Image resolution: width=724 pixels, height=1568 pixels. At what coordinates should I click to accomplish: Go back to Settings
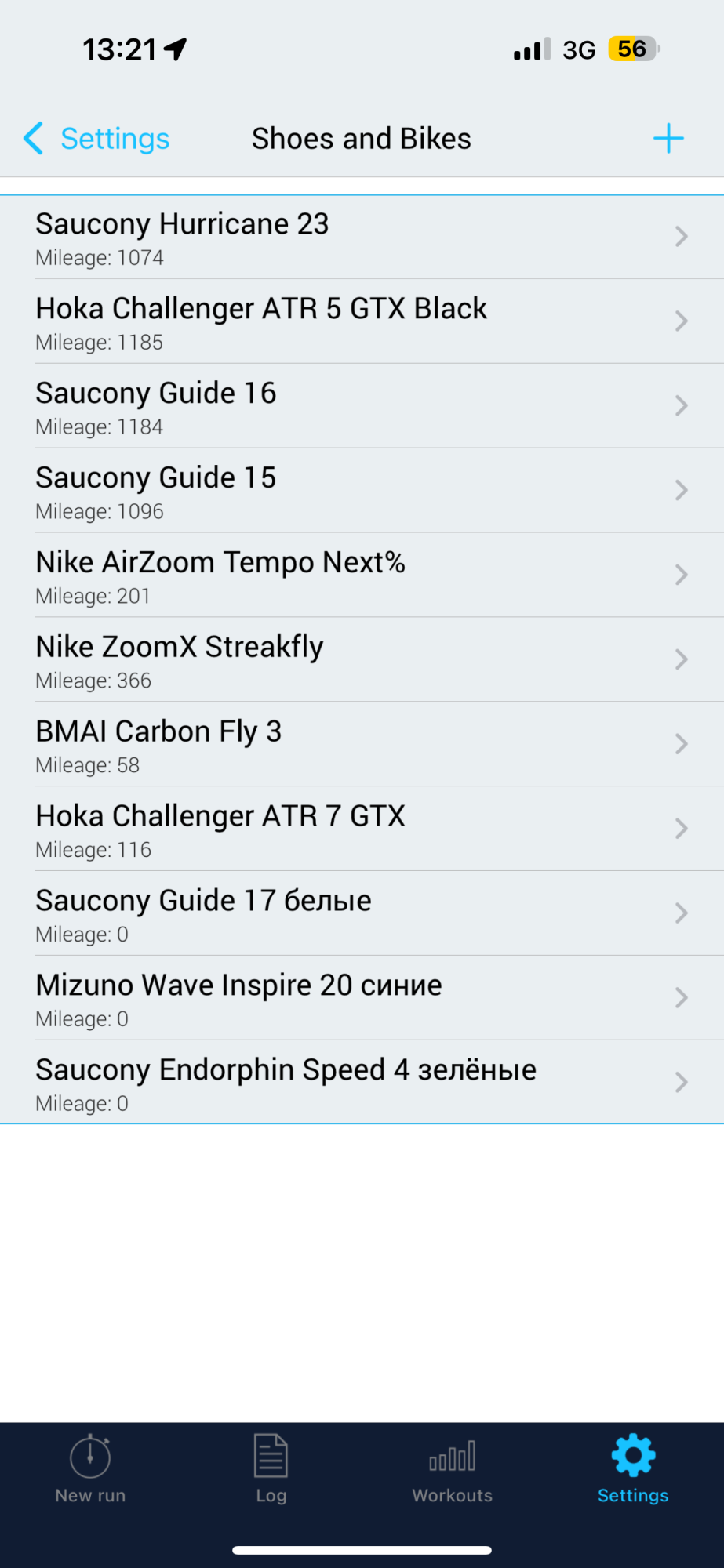point(97,139)
